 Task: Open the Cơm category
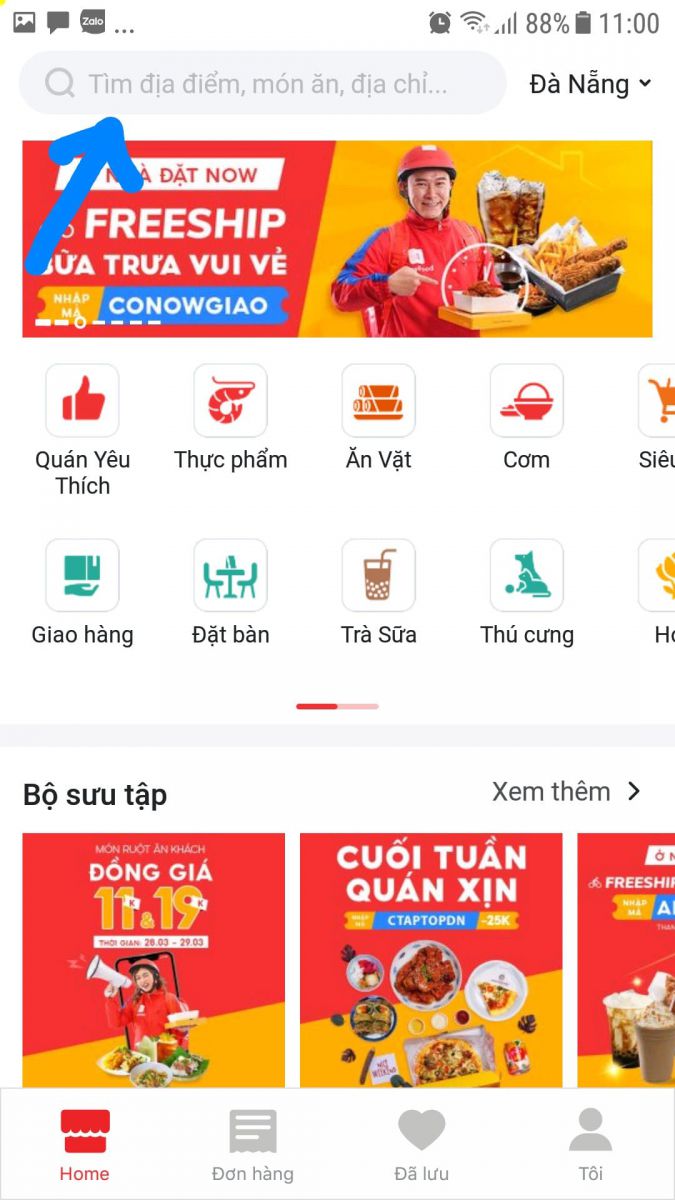[526, 401]
